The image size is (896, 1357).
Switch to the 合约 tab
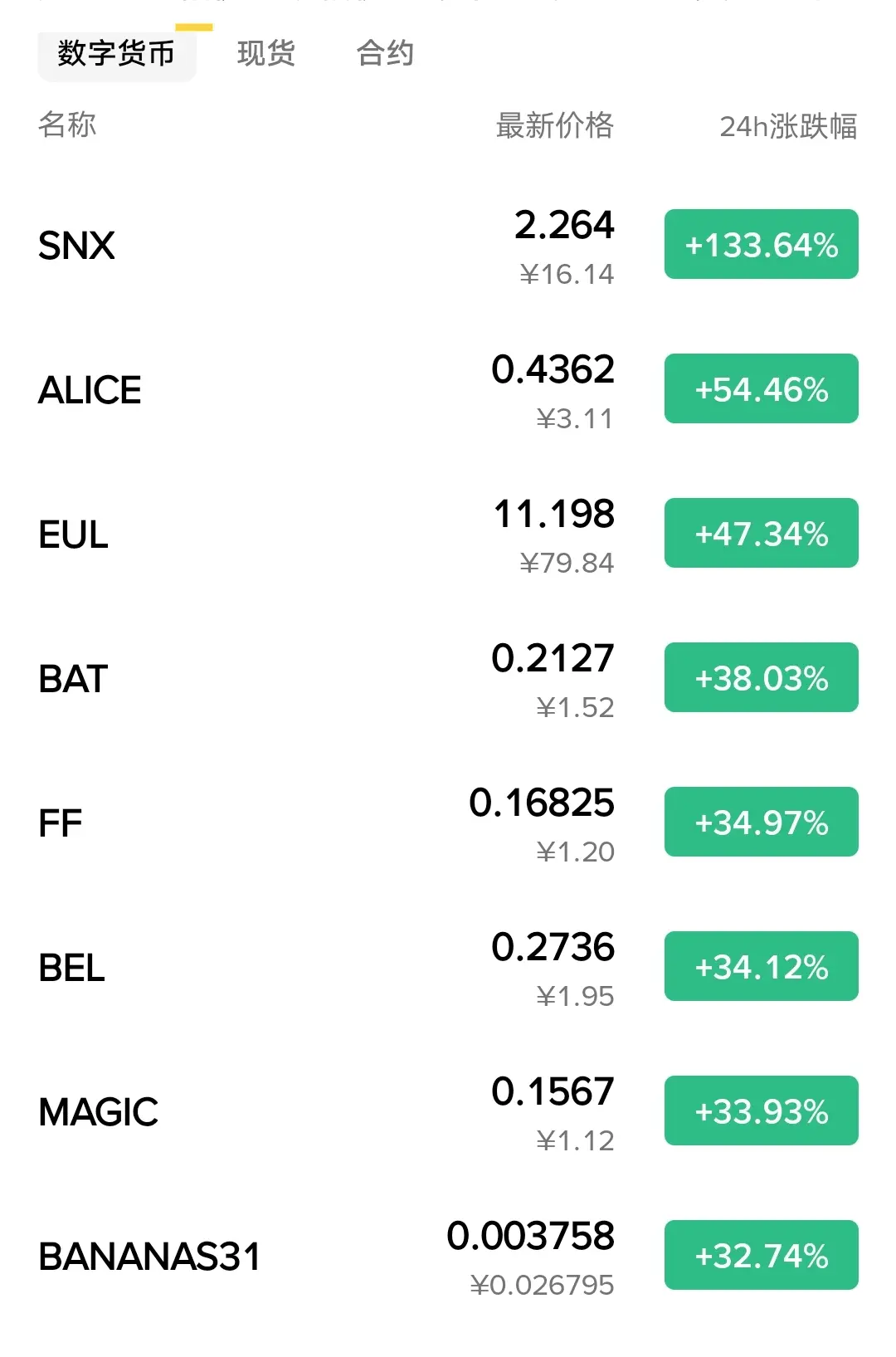click(x=385, y=54)
